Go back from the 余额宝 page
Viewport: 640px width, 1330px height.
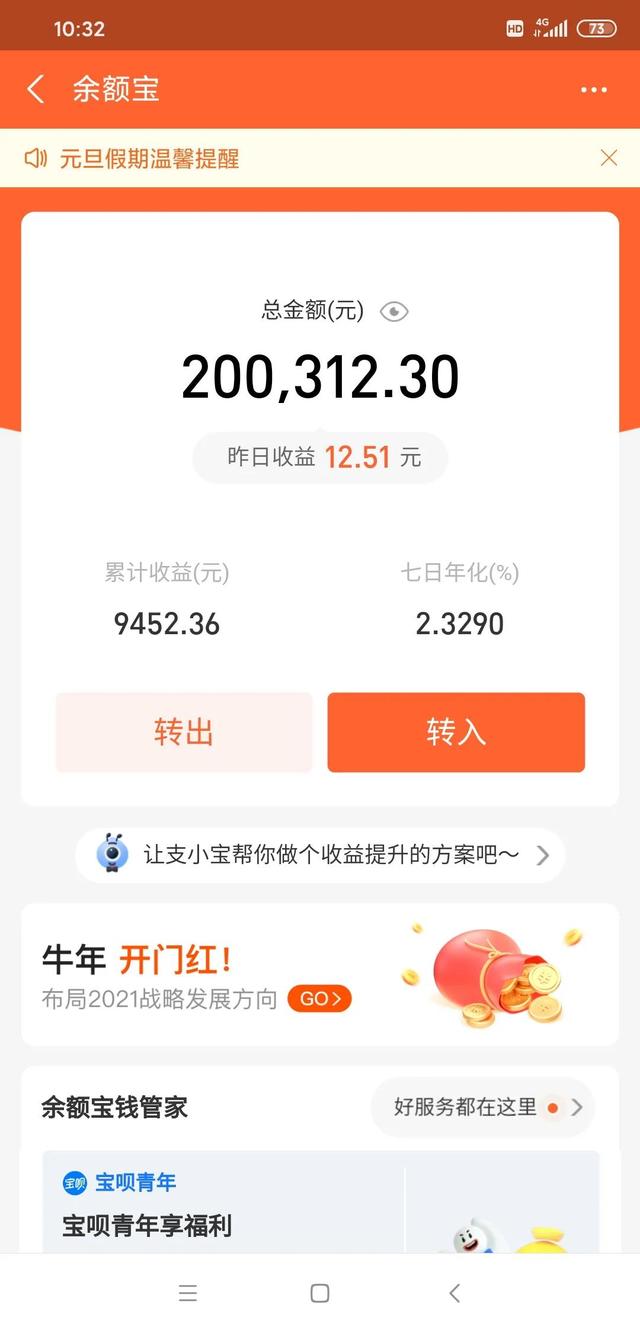point(36,89)
